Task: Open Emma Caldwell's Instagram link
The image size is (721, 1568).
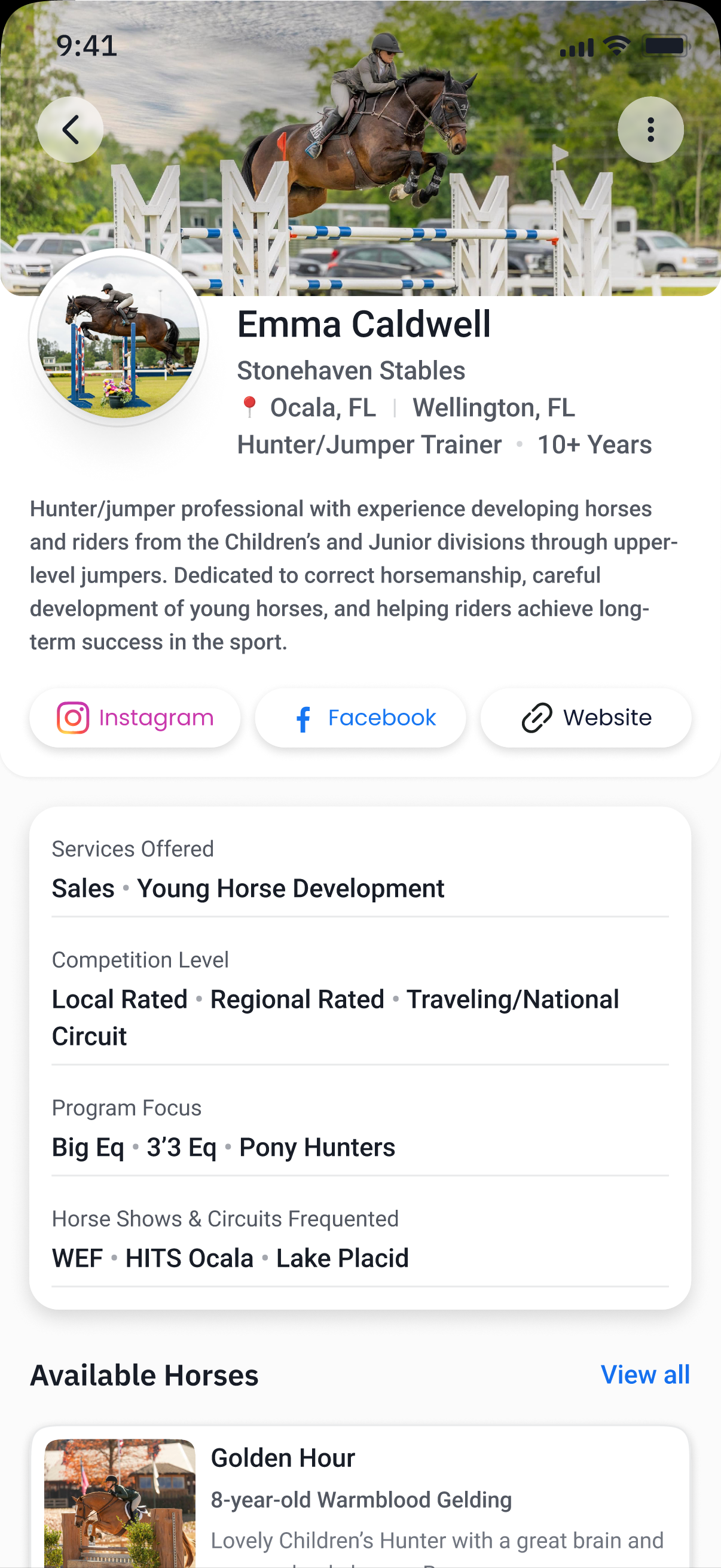Action: pos(135,718)
